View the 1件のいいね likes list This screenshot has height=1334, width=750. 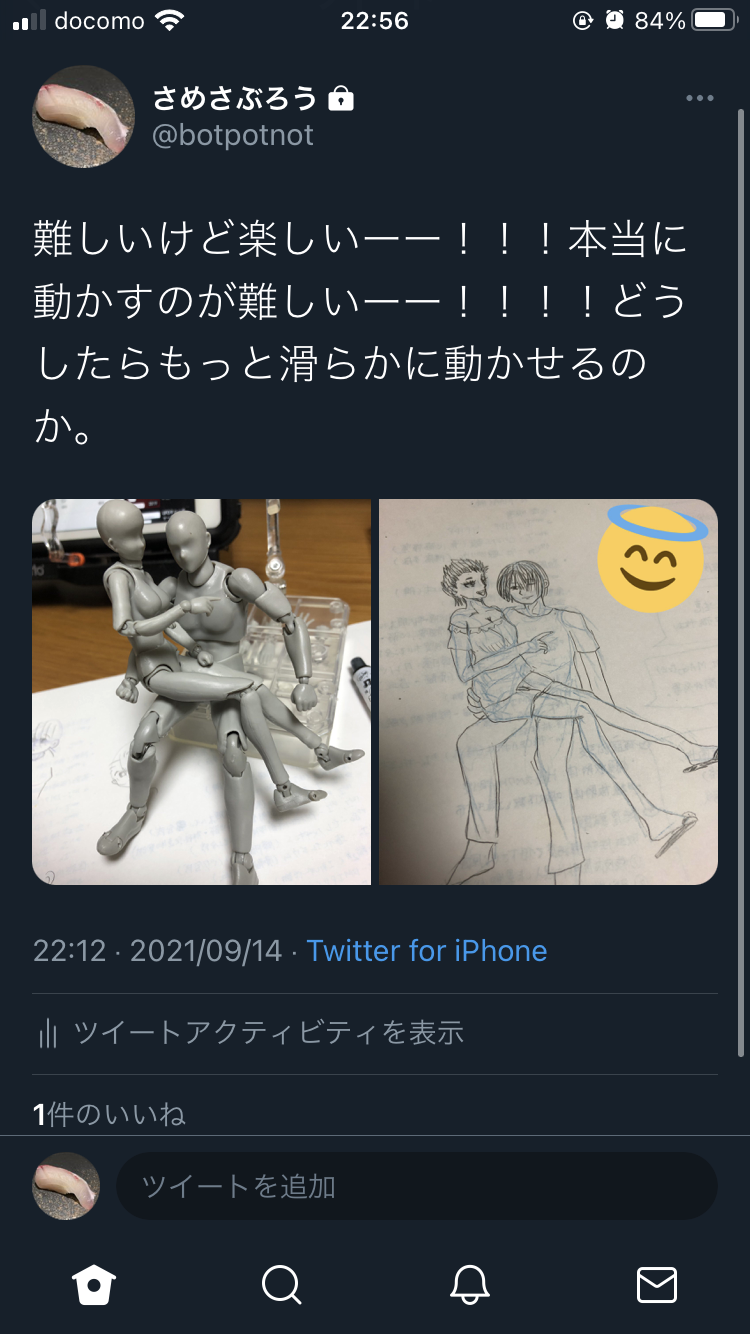[x=110, y=1114]
